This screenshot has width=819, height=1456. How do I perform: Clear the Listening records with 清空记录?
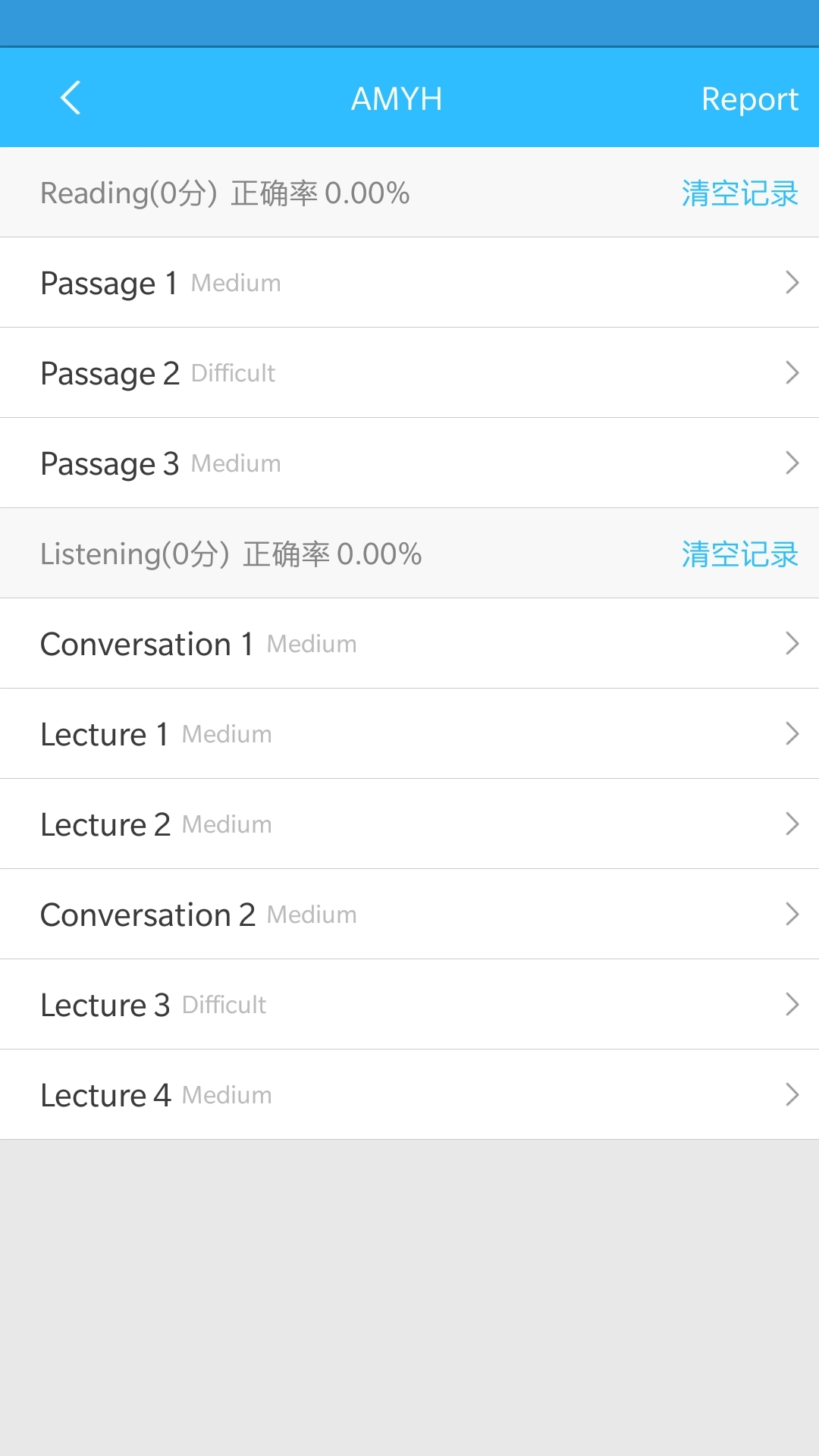point(738,554)
